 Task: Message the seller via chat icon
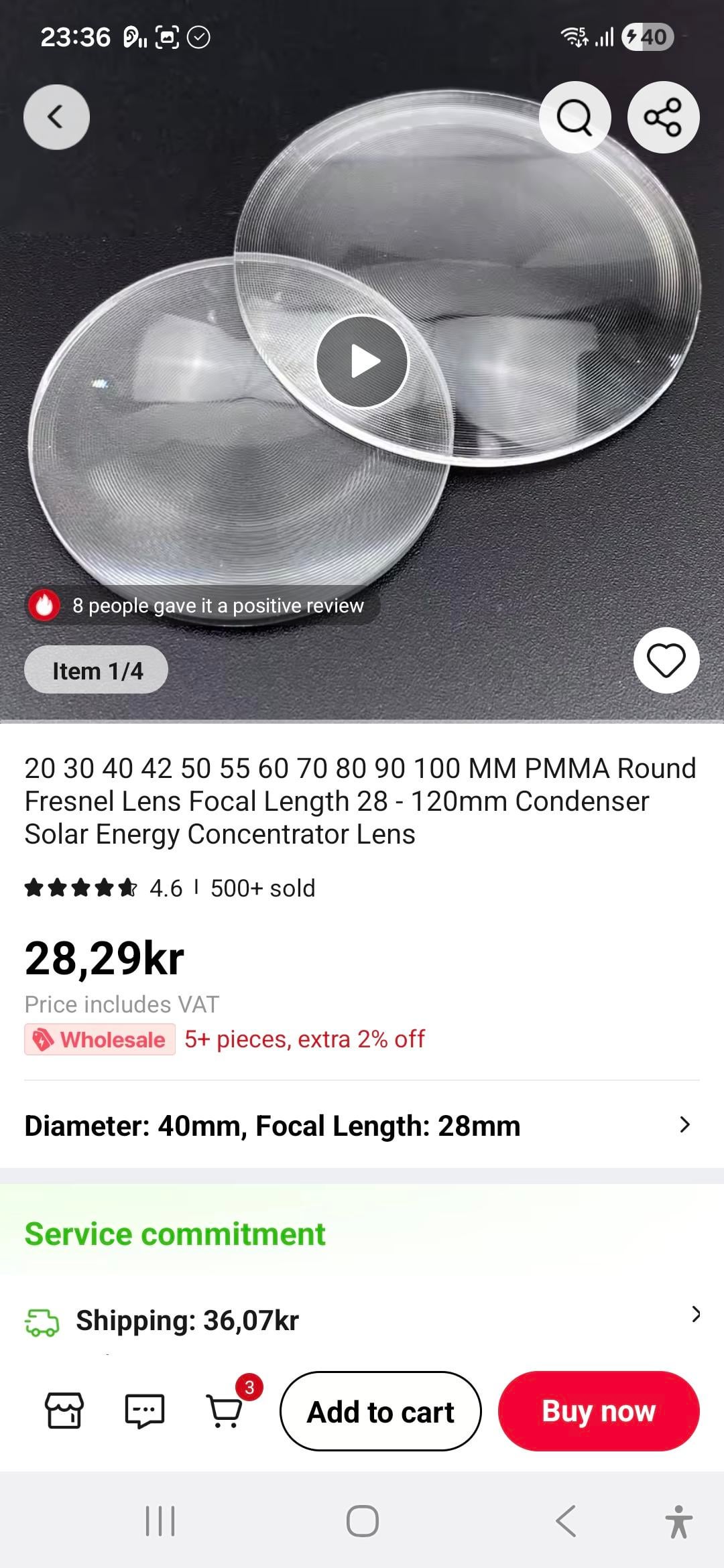[144, 1411]
